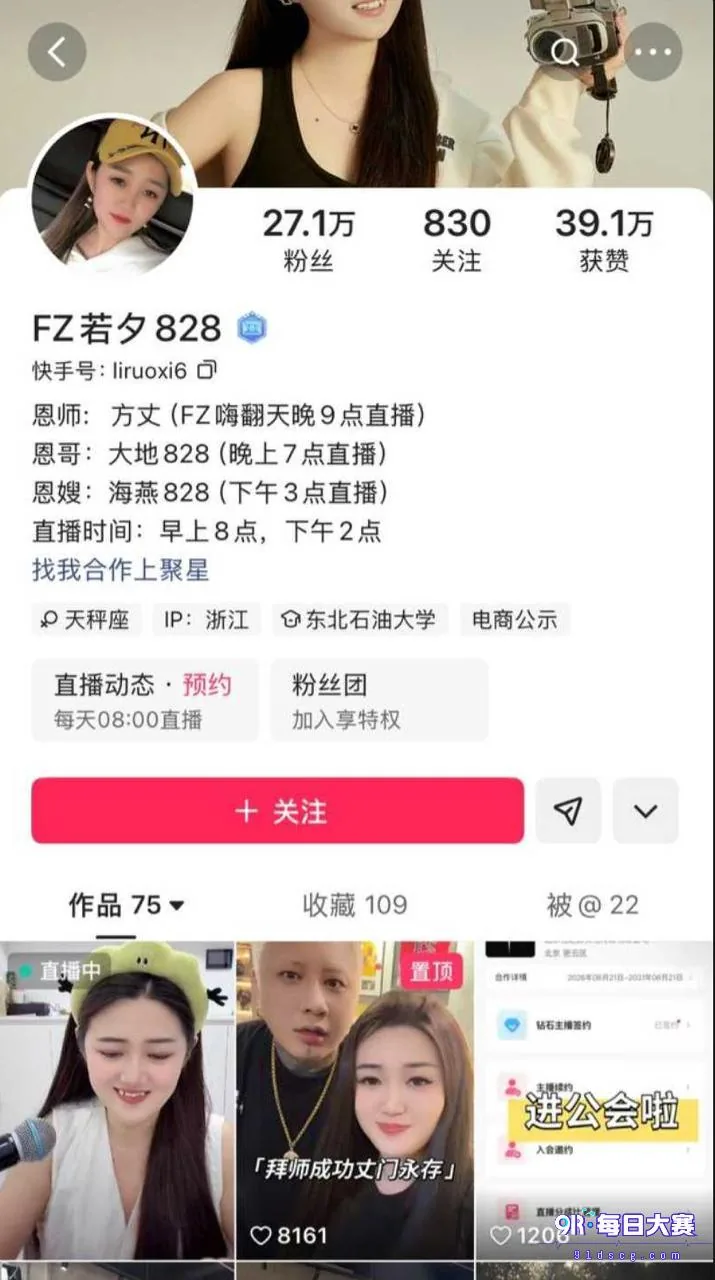Select the 东北石油大学 chip

point(360,619)
